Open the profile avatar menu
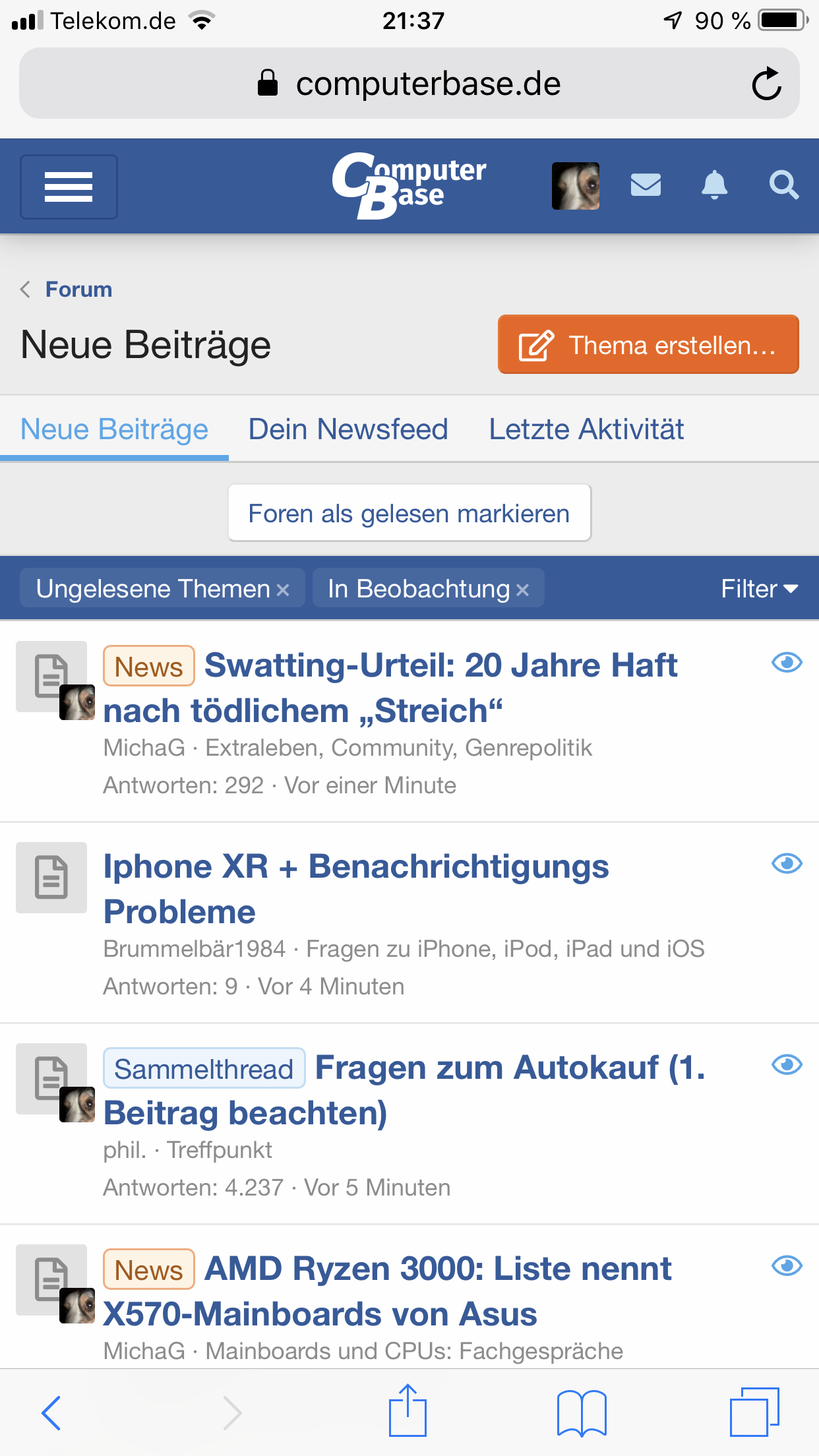 pos(575,186)
